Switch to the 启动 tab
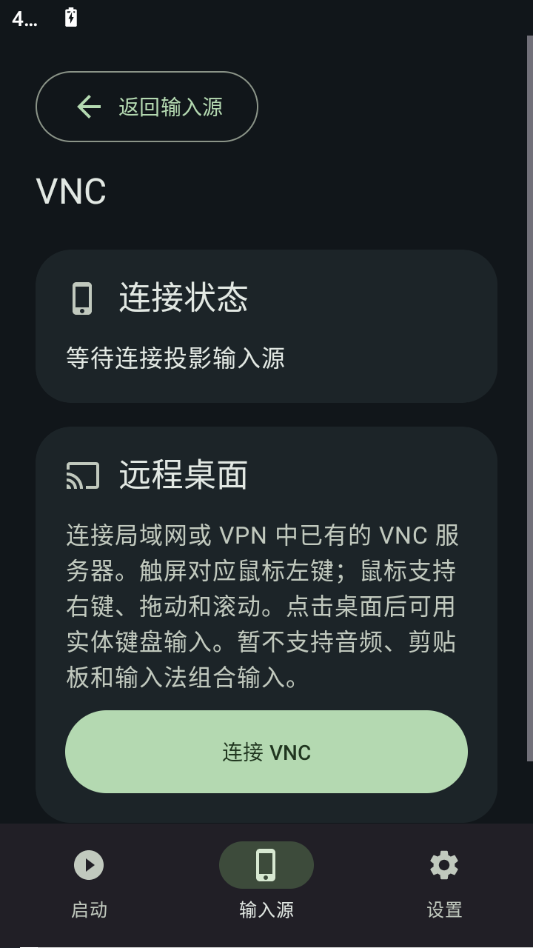The image size is (533, 948). point(89,883)
